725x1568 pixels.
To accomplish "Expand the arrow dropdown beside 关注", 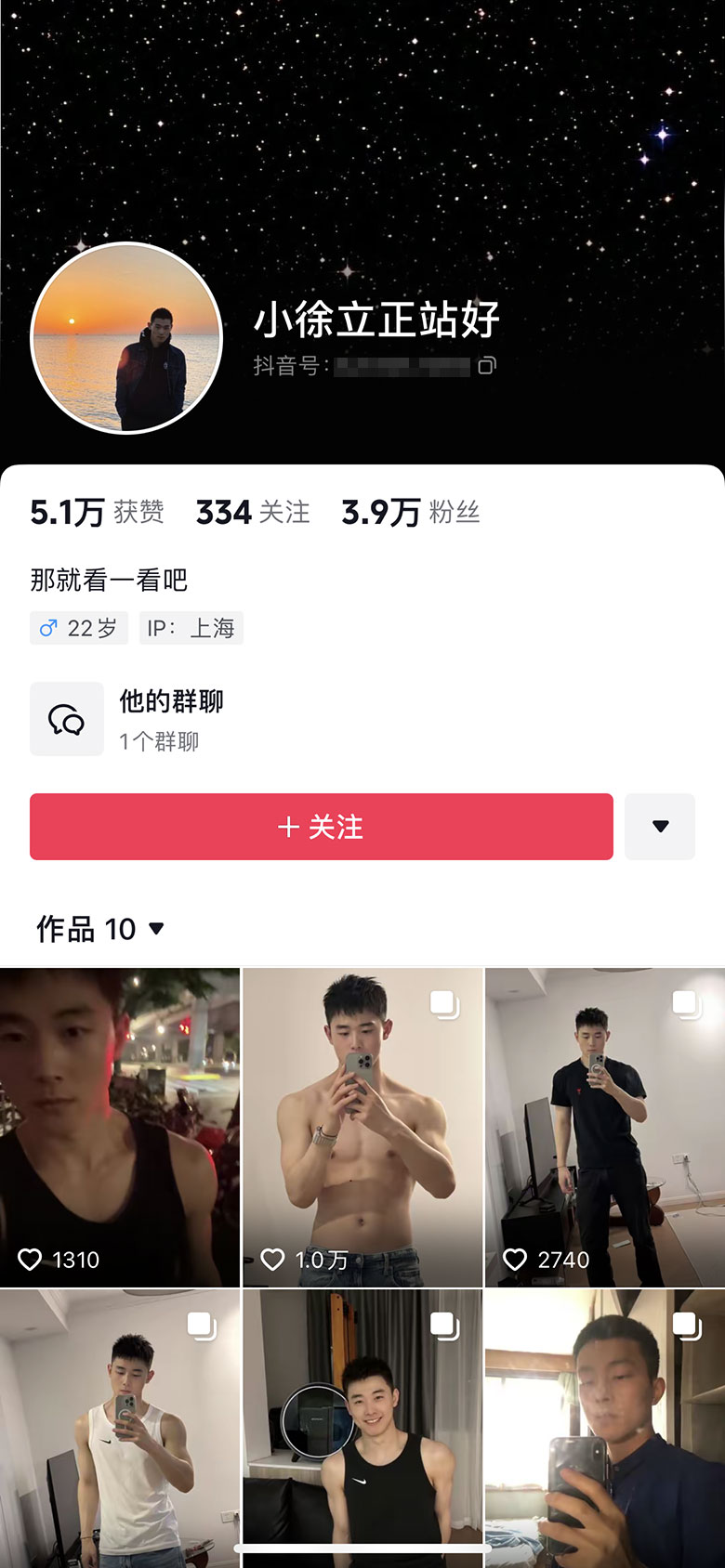I will [x=660, y=827].
